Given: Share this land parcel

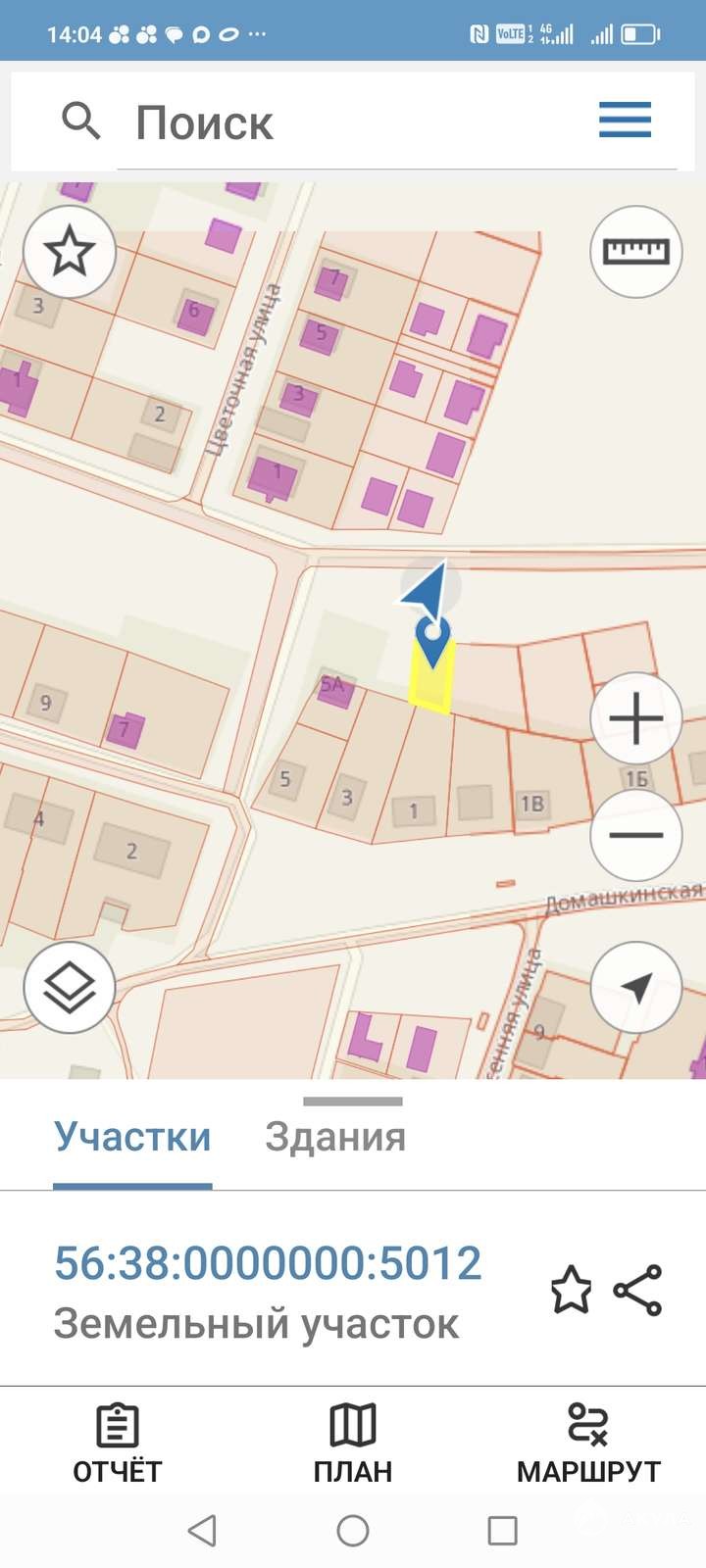Looking at the screenshot, I should coord(638,1290).
